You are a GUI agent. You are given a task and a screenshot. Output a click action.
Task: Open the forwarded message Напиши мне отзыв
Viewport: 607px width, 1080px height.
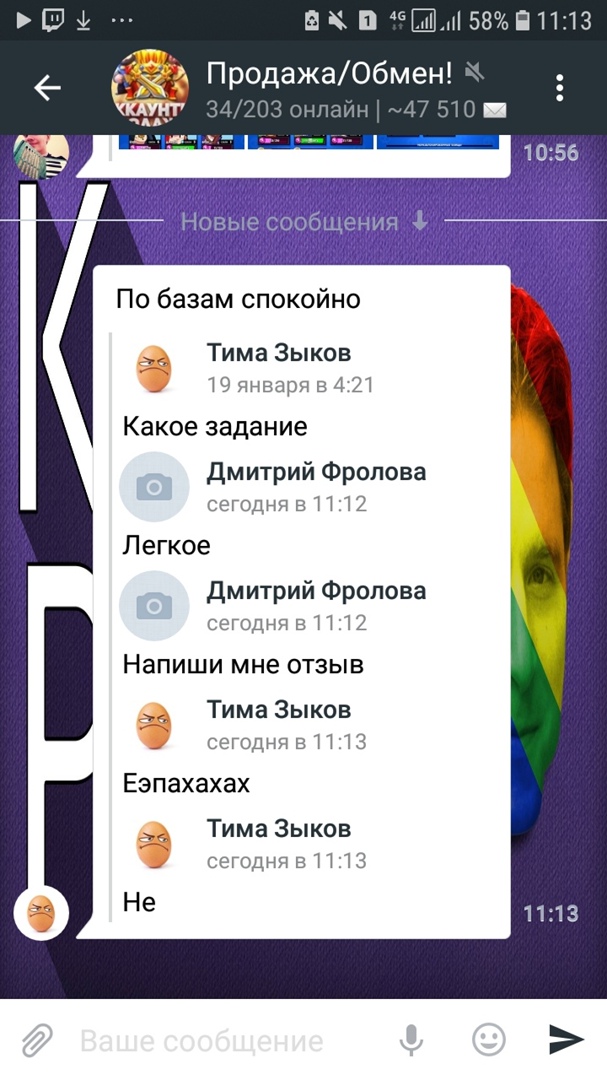[x=243, y=664]
